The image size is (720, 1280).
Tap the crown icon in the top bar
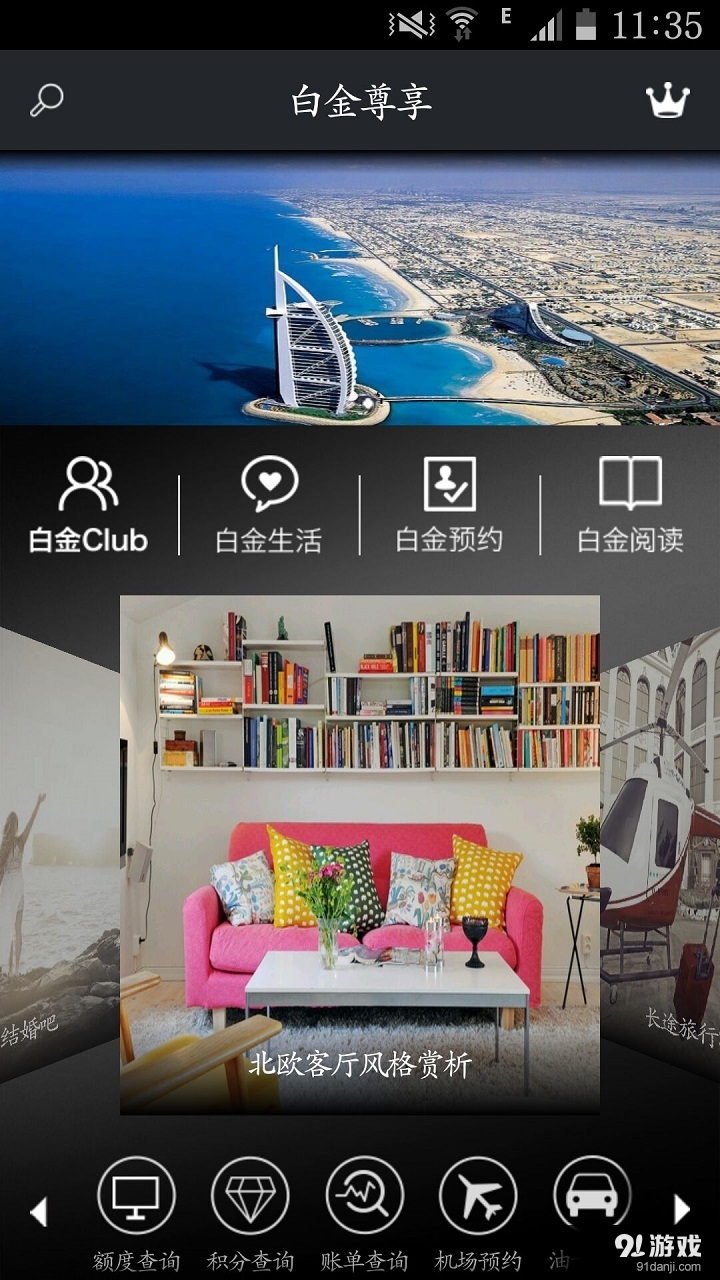[668, 98]
